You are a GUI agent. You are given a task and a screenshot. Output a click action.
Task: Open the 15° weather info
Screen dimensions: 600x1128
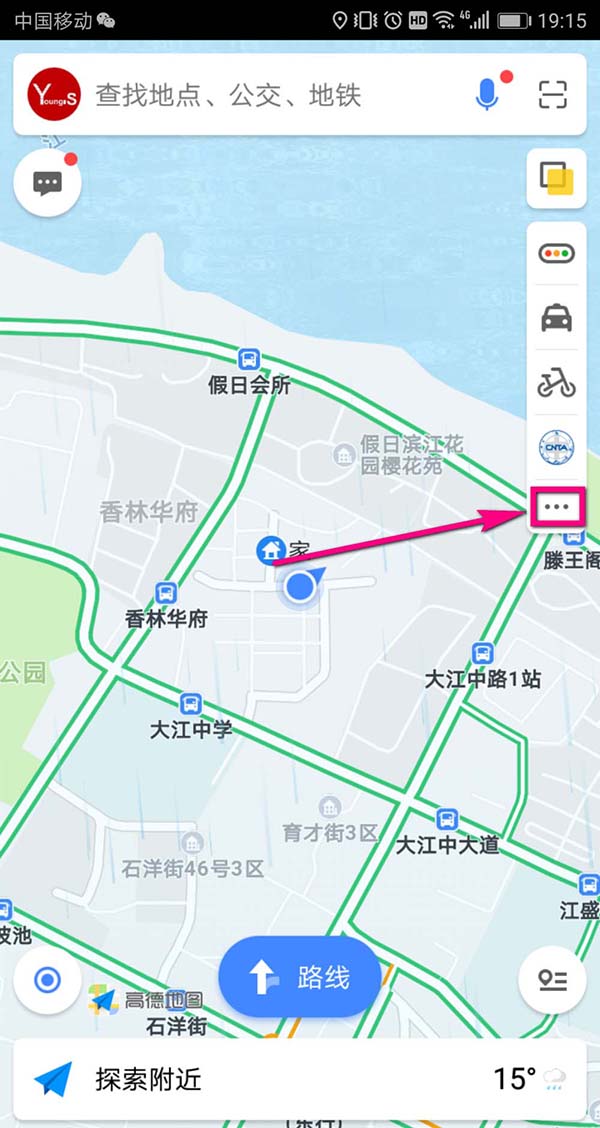pos(528,1079)
